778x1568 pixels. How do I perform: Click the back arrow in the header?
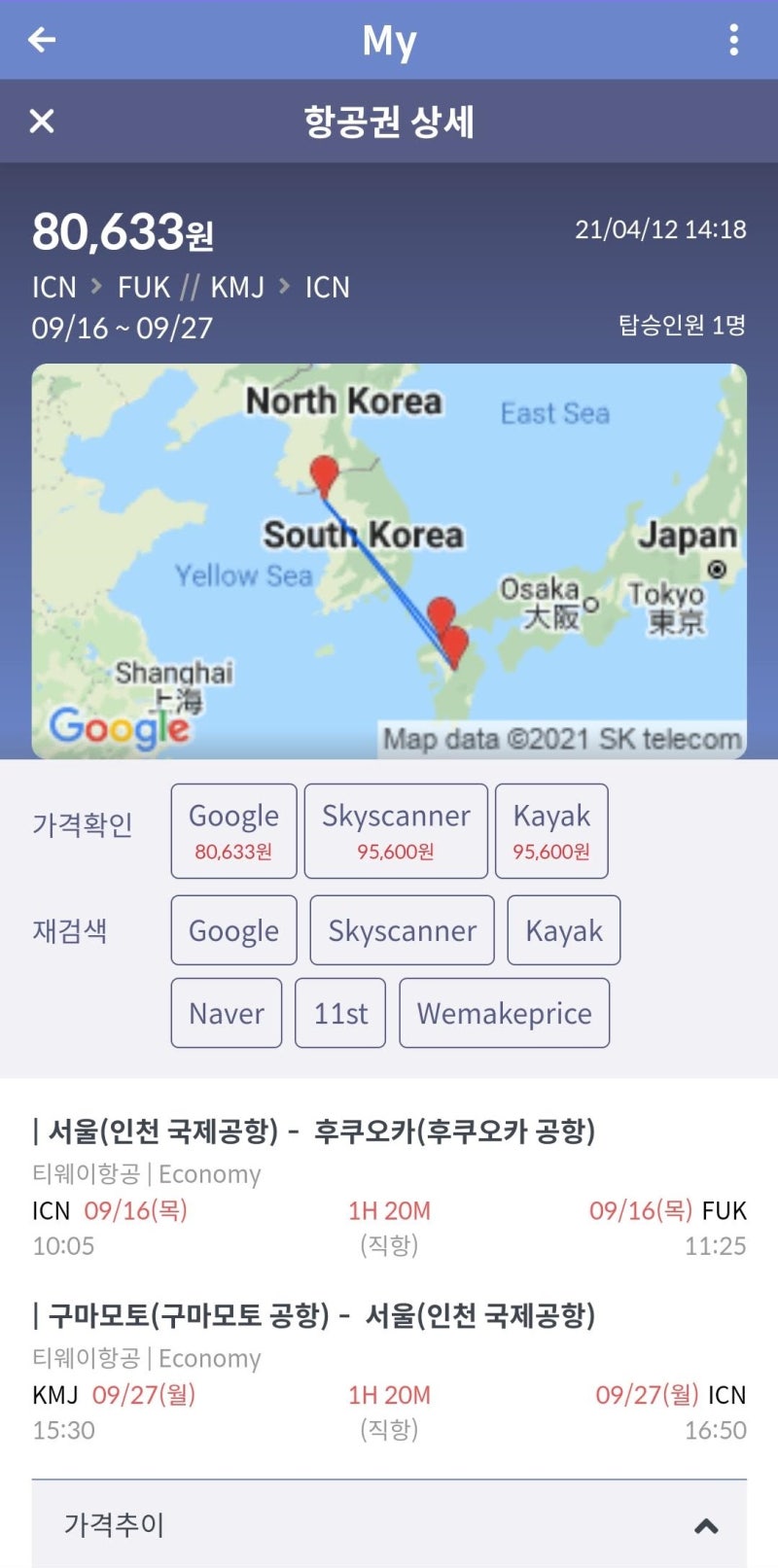[39, 40]
